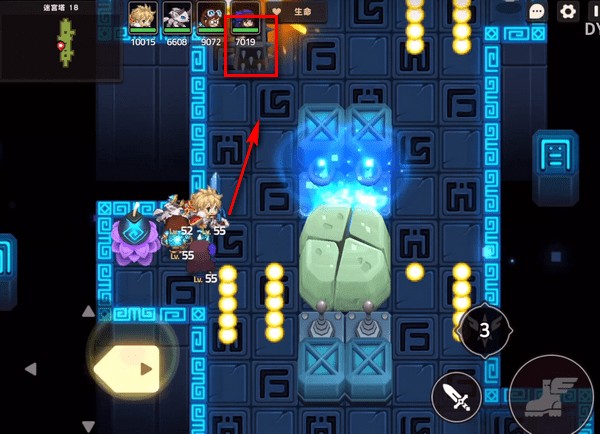This screenshot has height=434, width=600.
Task: Select the blonde hero portrait with 10015 HP
Action: [x=143, y=20]
